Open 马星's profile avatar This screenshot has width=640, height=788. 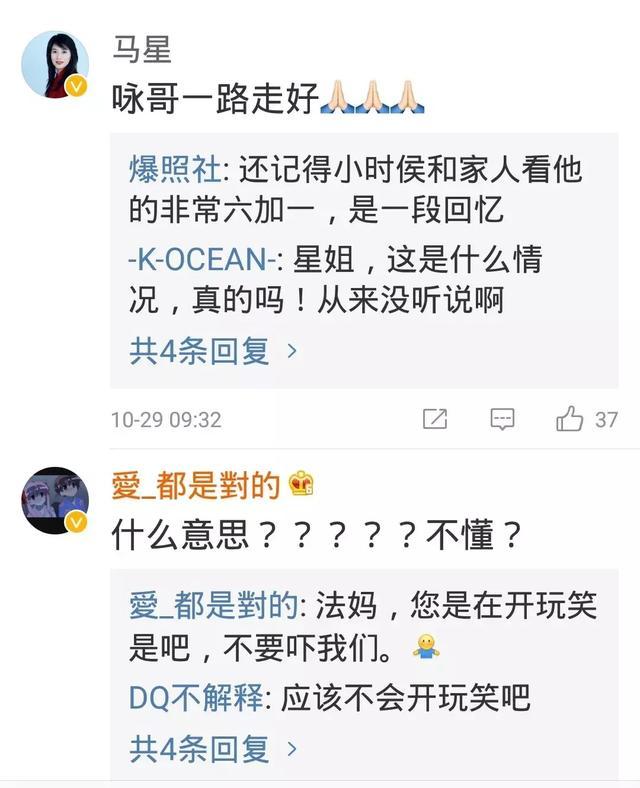tap(55, 64)
